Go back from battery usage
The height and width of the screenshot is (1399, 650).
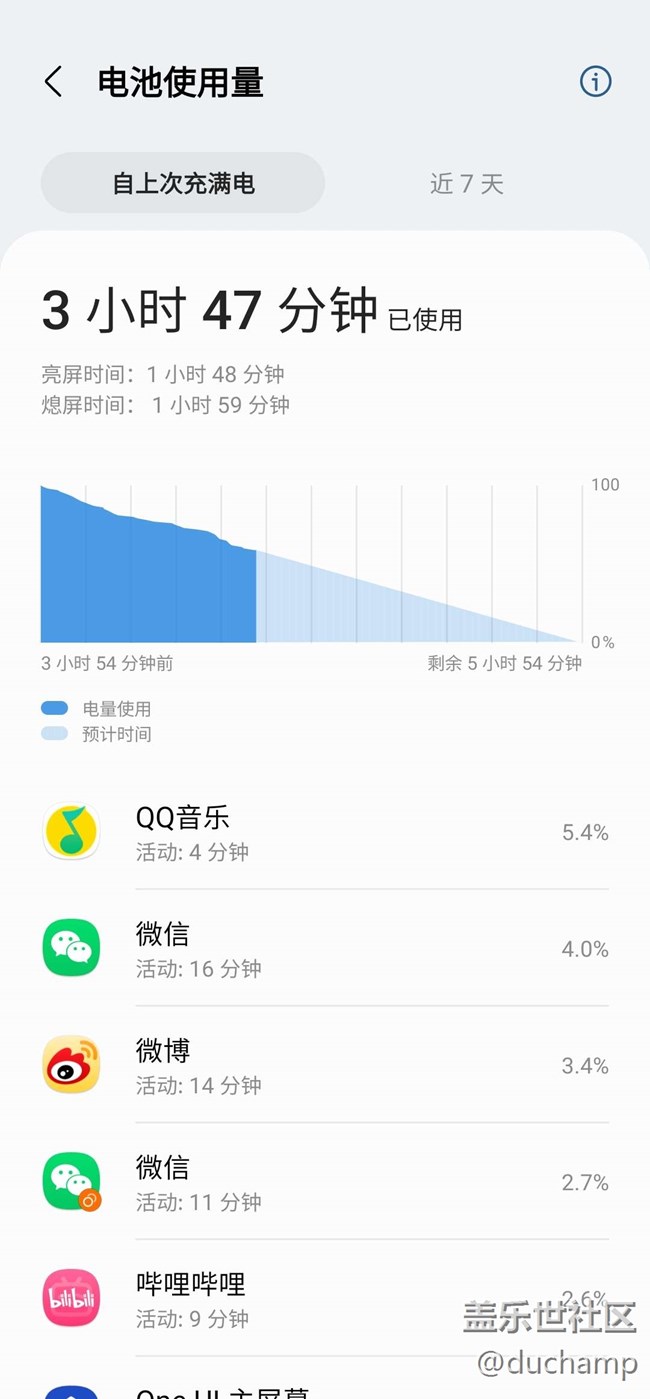click(x=54, y=82)
